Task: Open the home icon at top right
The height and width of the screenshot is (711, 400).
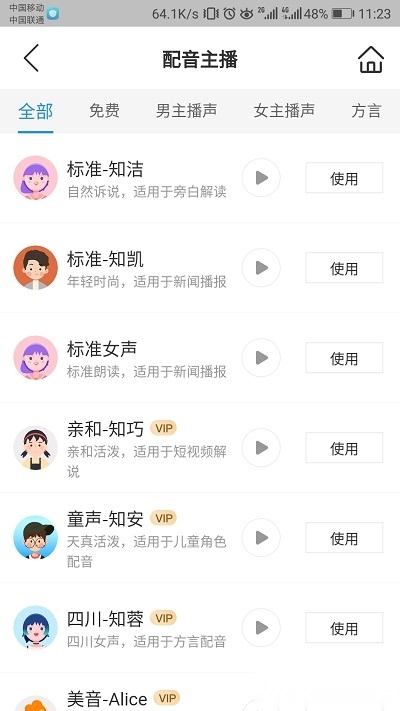Action: click(x=371, y=59)
